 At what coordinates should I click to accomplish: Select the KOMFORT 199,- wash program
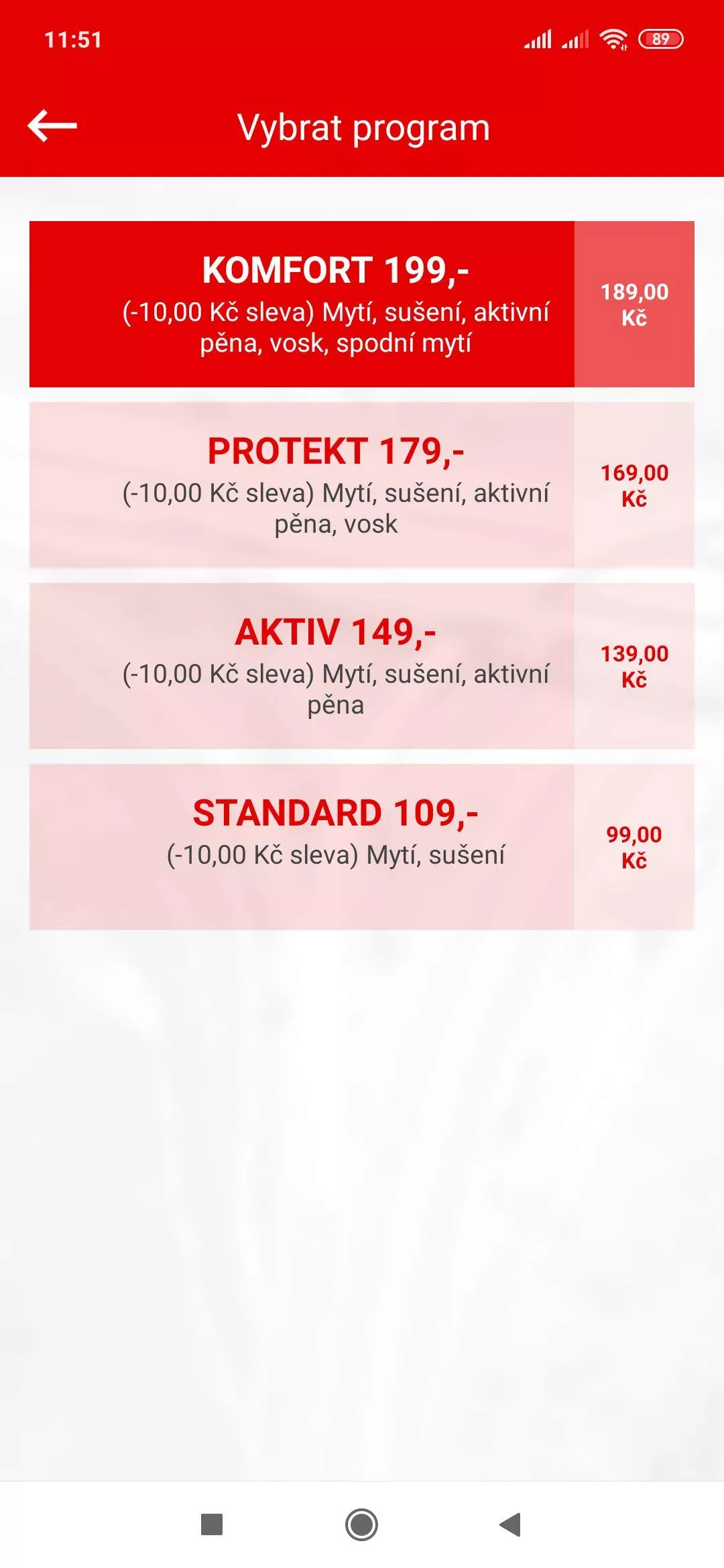[x=362, y=304]
